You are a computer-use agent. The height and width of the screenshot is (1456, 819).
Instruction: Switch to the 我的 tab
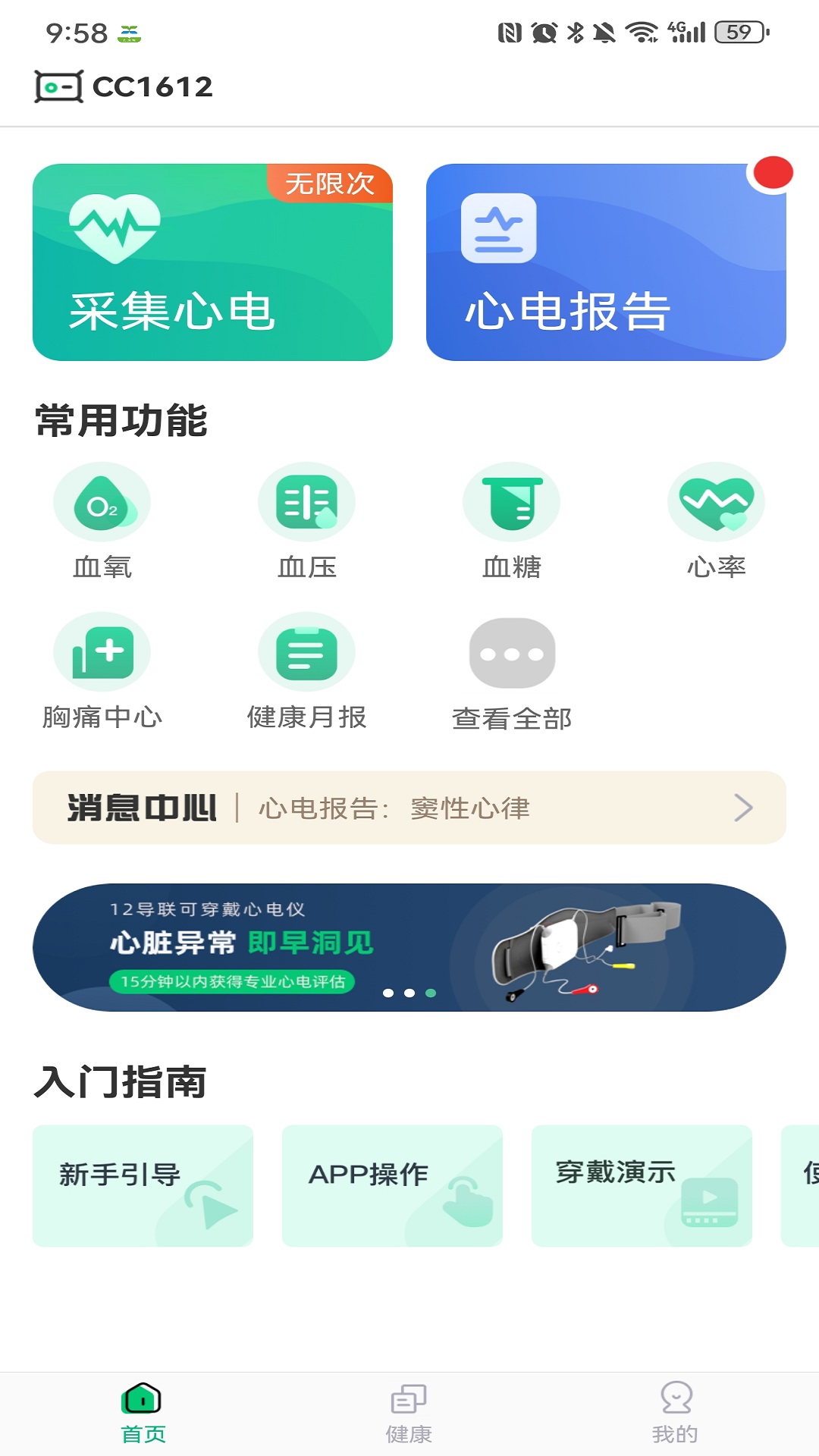coord(675,1413)
